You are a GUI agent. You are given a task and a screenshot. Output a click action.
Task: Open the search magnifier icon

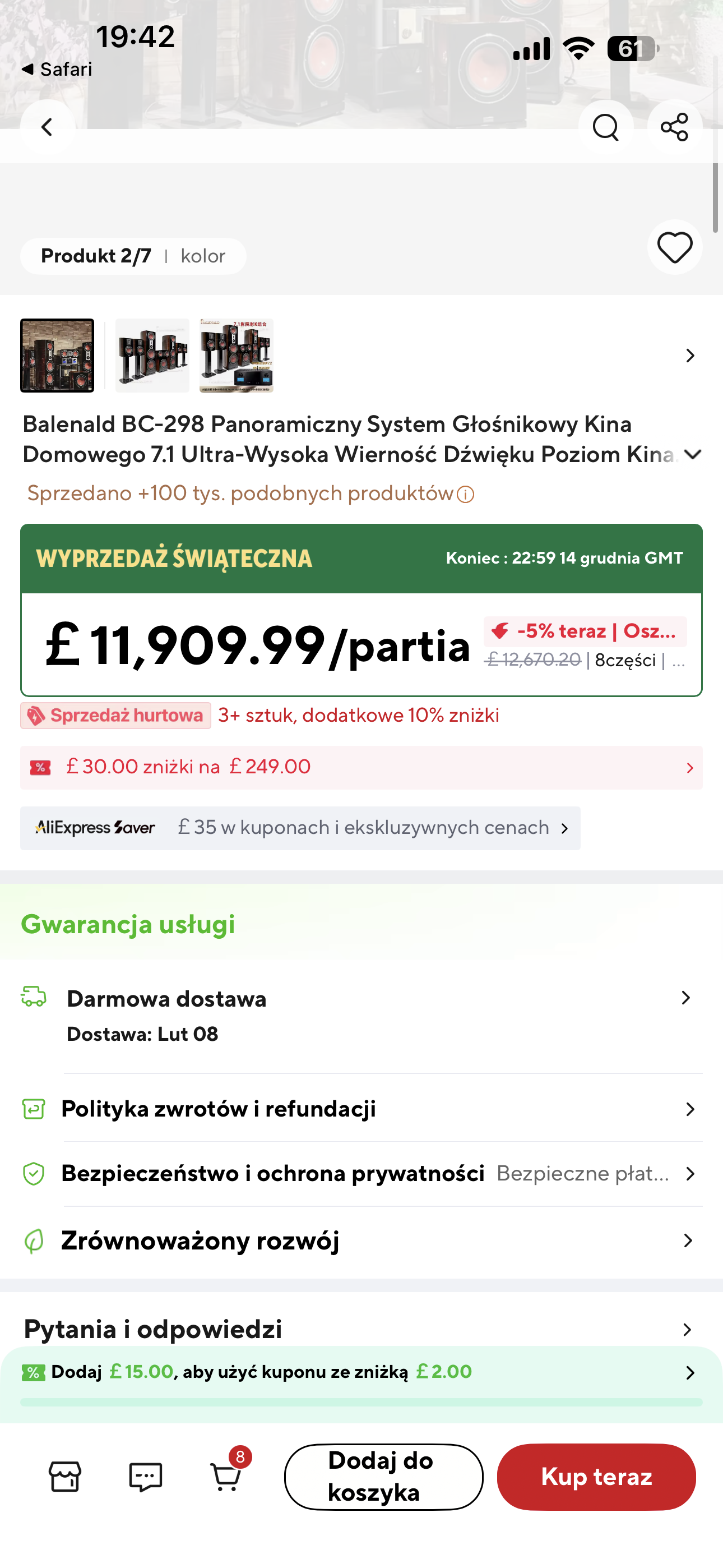[605, 127]
